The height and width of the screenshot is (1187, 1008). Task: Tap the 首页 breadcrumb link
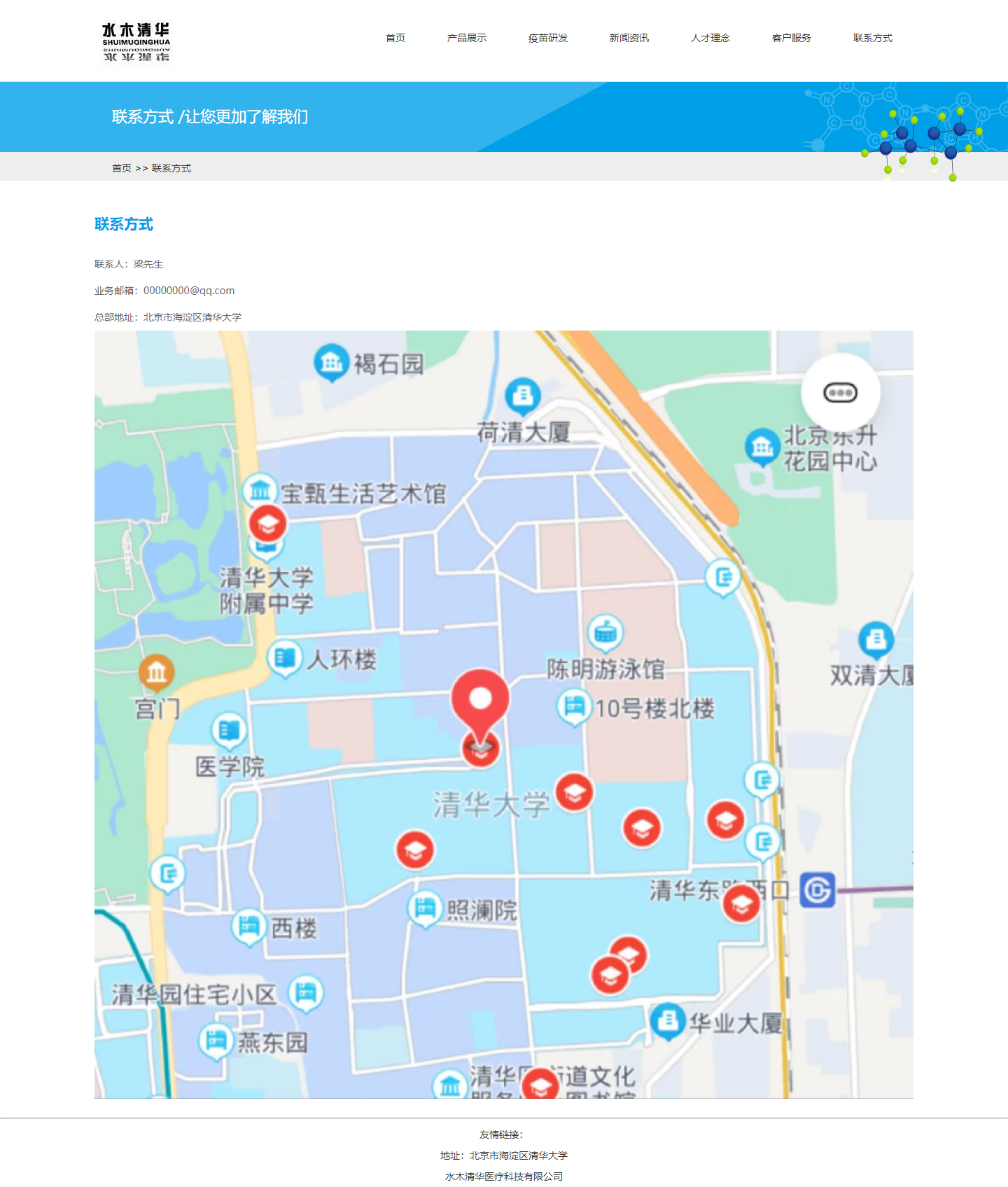[122, 168]
